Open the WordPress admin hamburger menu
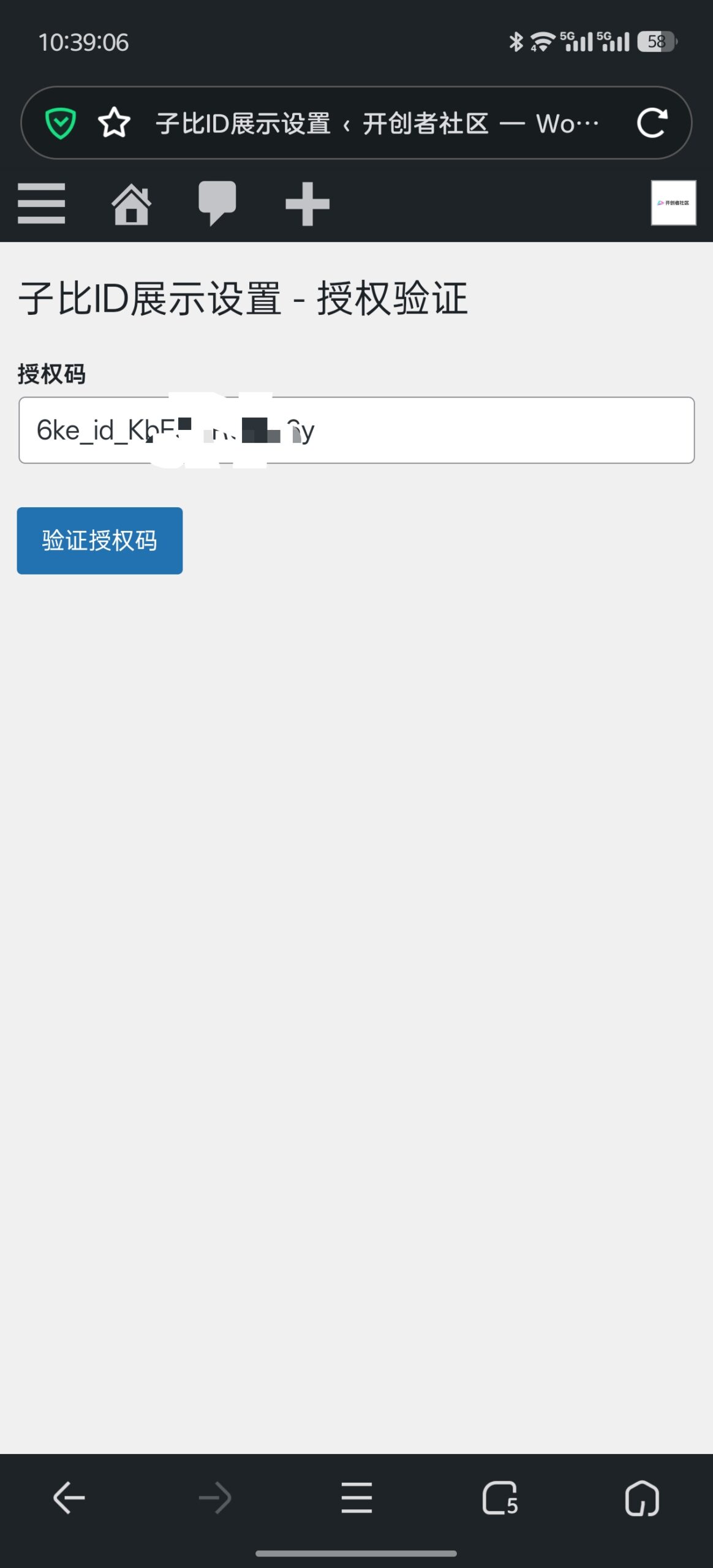This screenshot has height=1568, width=713. pyautogui.click(x=41, y=203)
